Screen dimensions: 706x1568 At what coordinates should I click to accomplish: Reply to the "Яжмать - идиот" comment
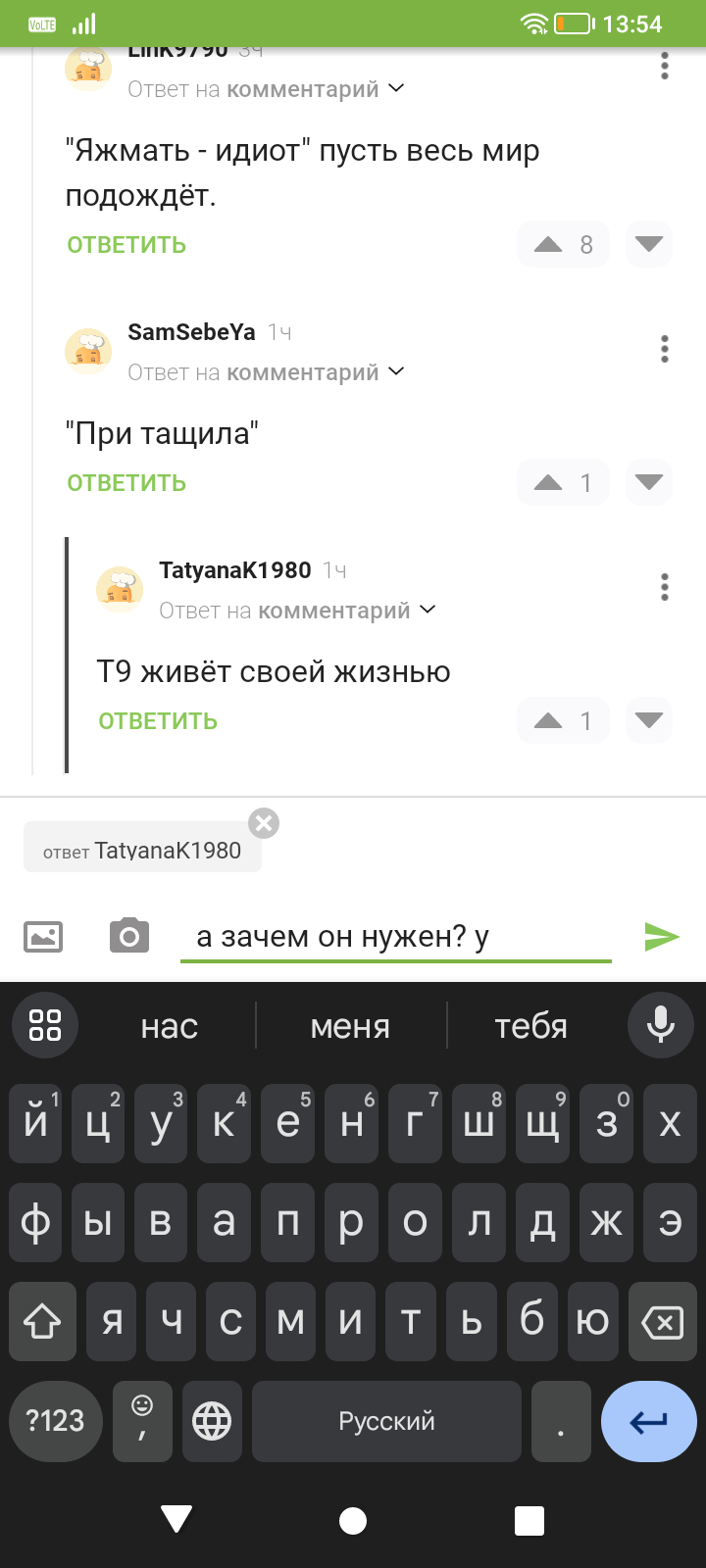(x=126, y=245)
